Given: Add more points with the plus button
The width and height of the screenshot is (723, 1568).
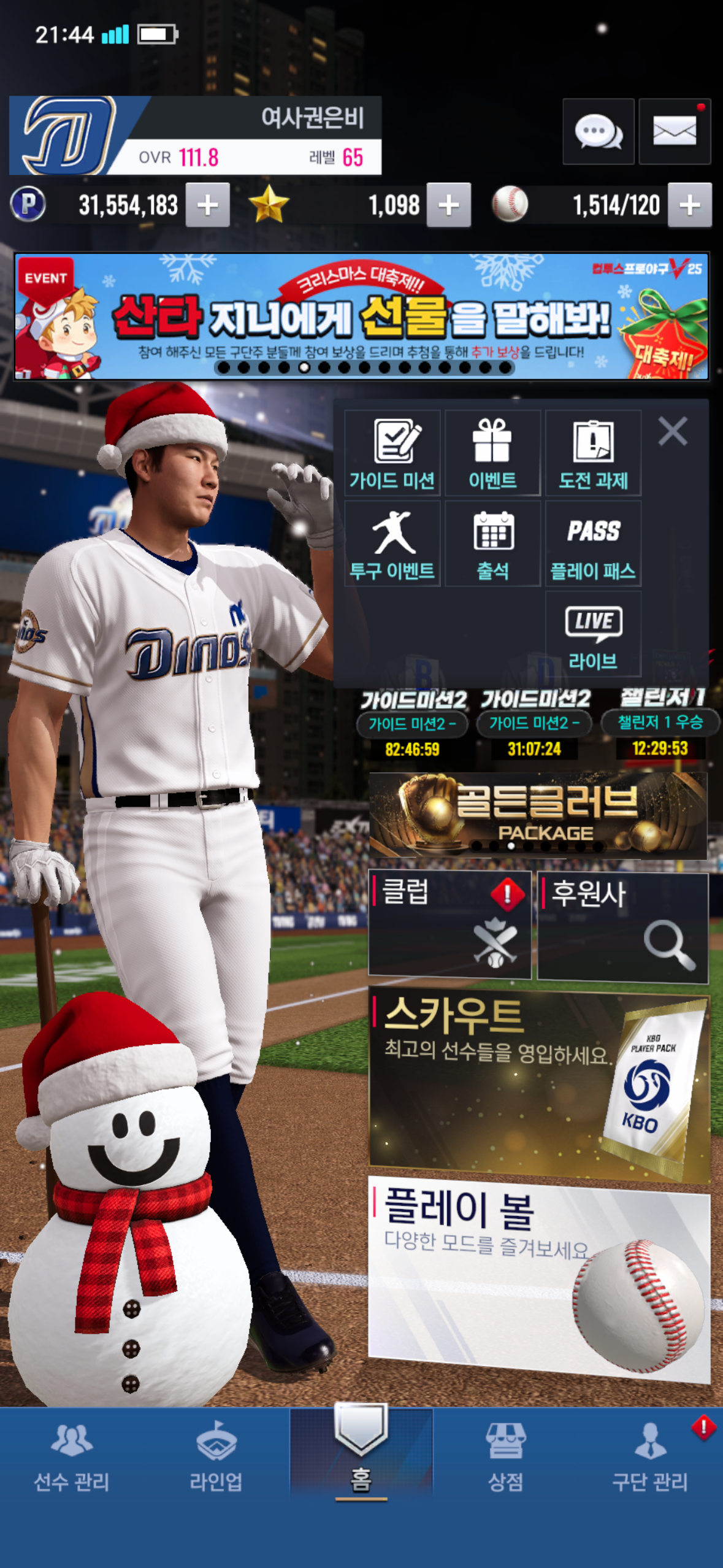Looking at the screenshot, I should pyautogui.click(x=207, y=205).
